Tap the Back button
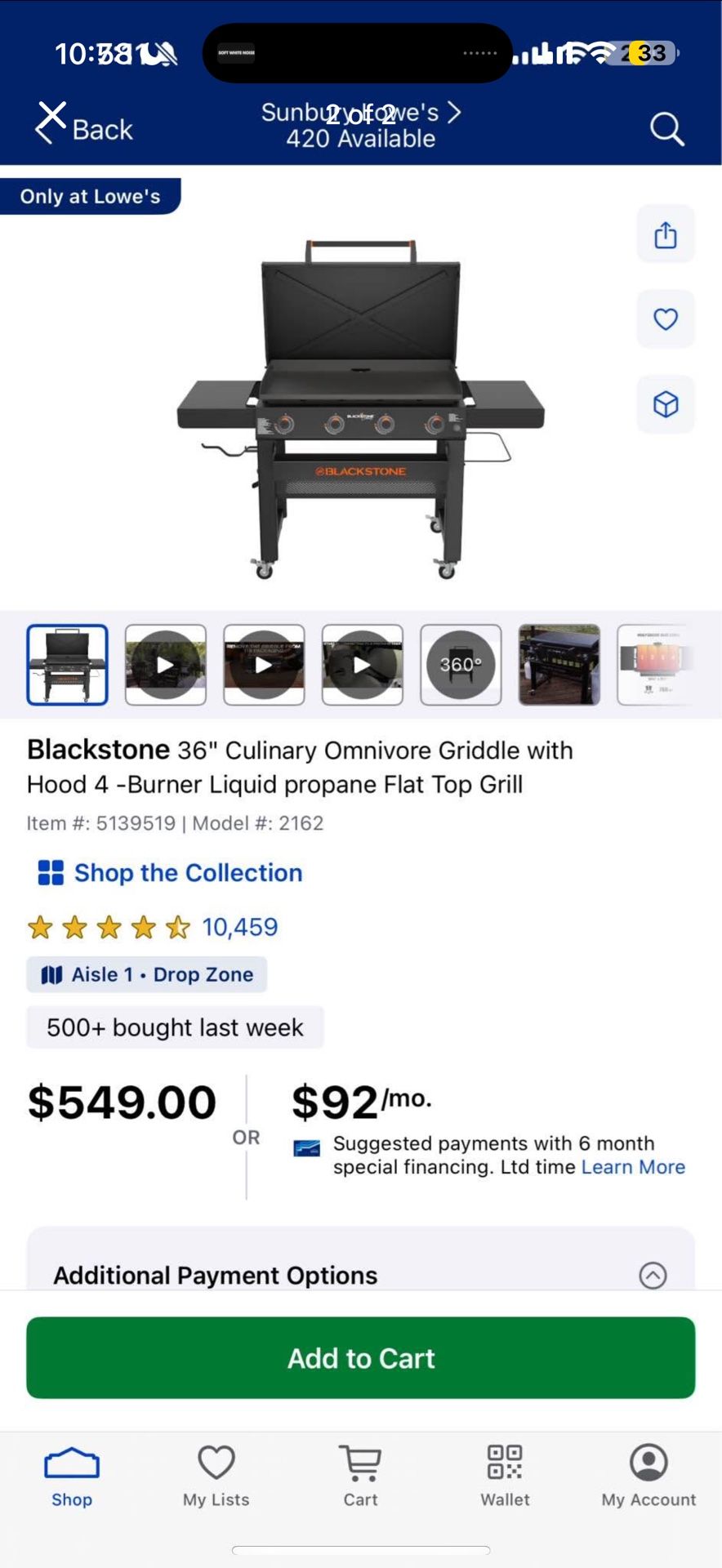This screenshot has width=722, height=1568. 85,128
